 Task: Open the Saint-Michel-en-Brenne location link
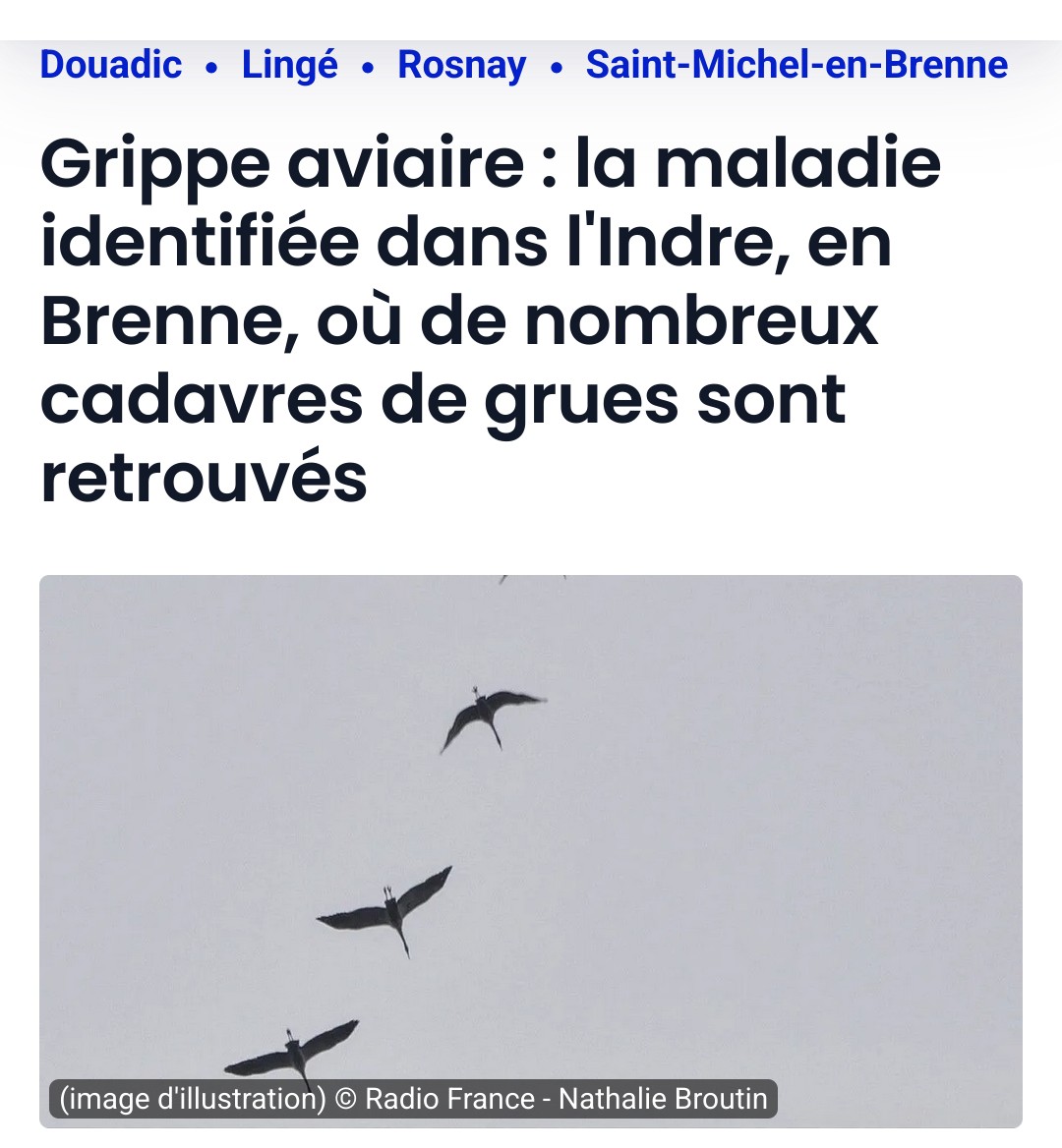pyautogui.click(x=796, y=65)
